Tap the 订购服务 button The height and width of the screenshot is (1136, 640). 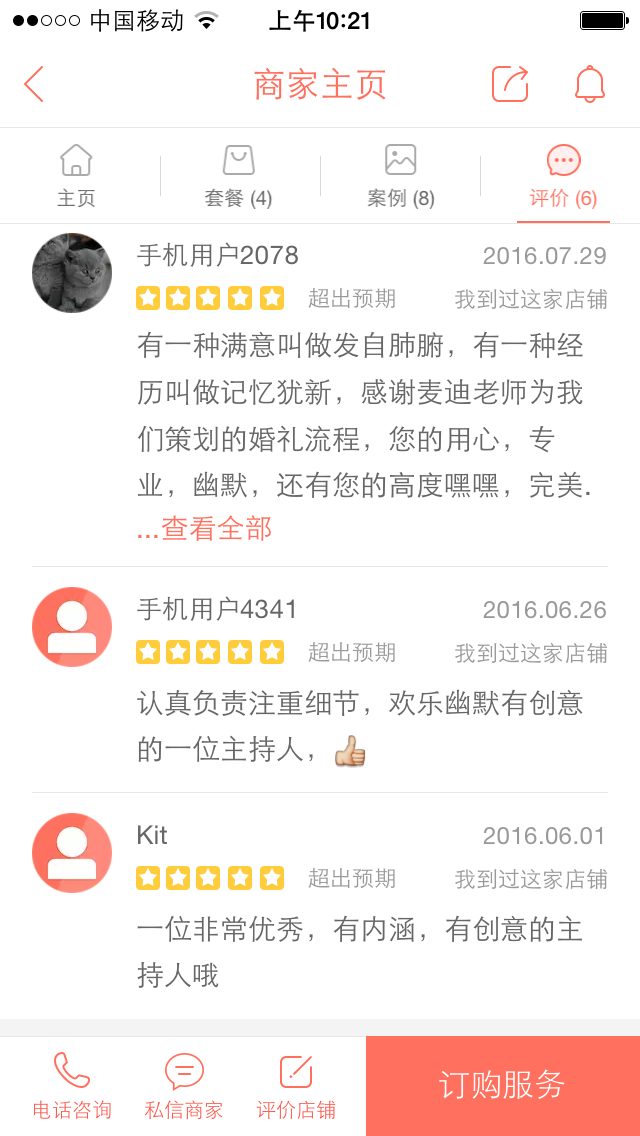pyautogui.click(x=503, y=1086)
